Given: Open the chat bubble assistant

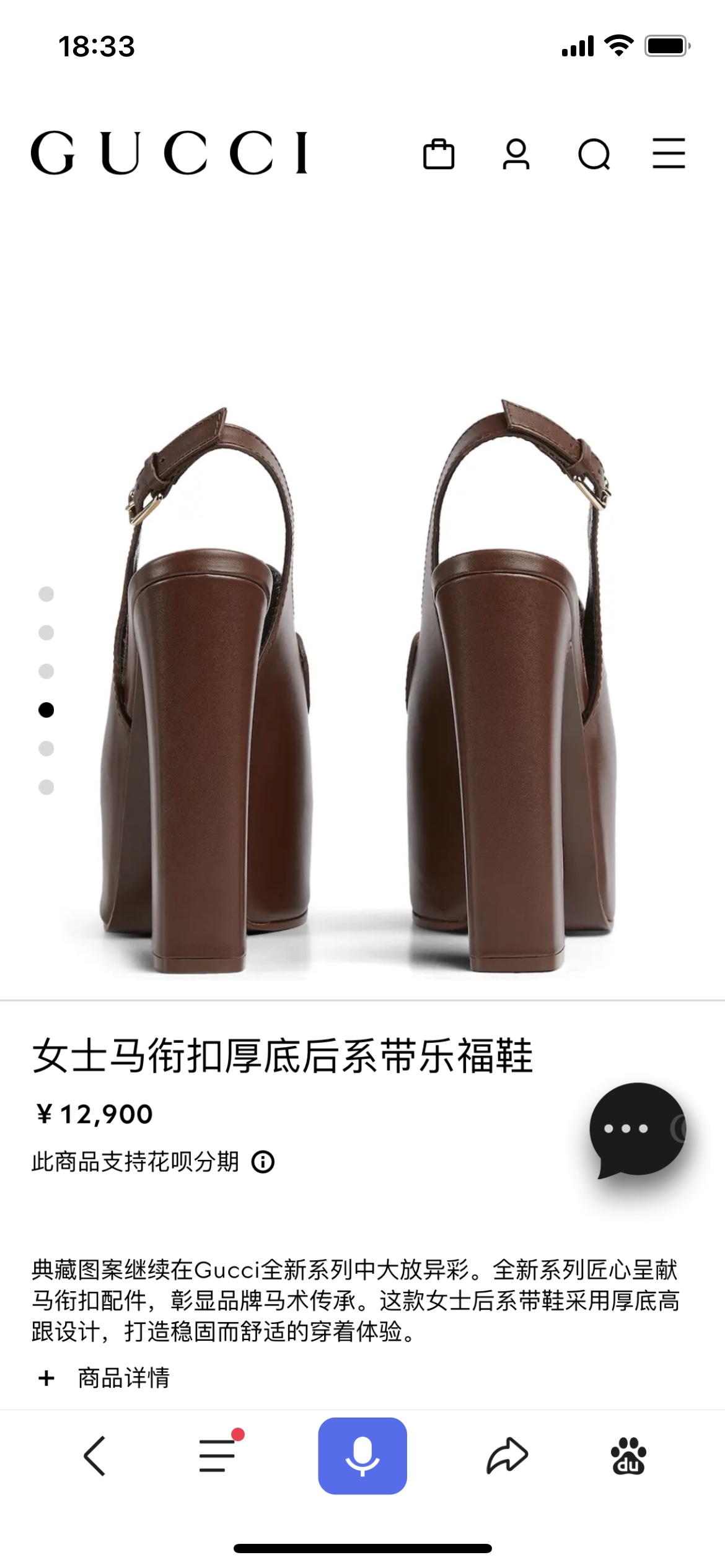Looking at the screenshot, I should [637, 1130].
